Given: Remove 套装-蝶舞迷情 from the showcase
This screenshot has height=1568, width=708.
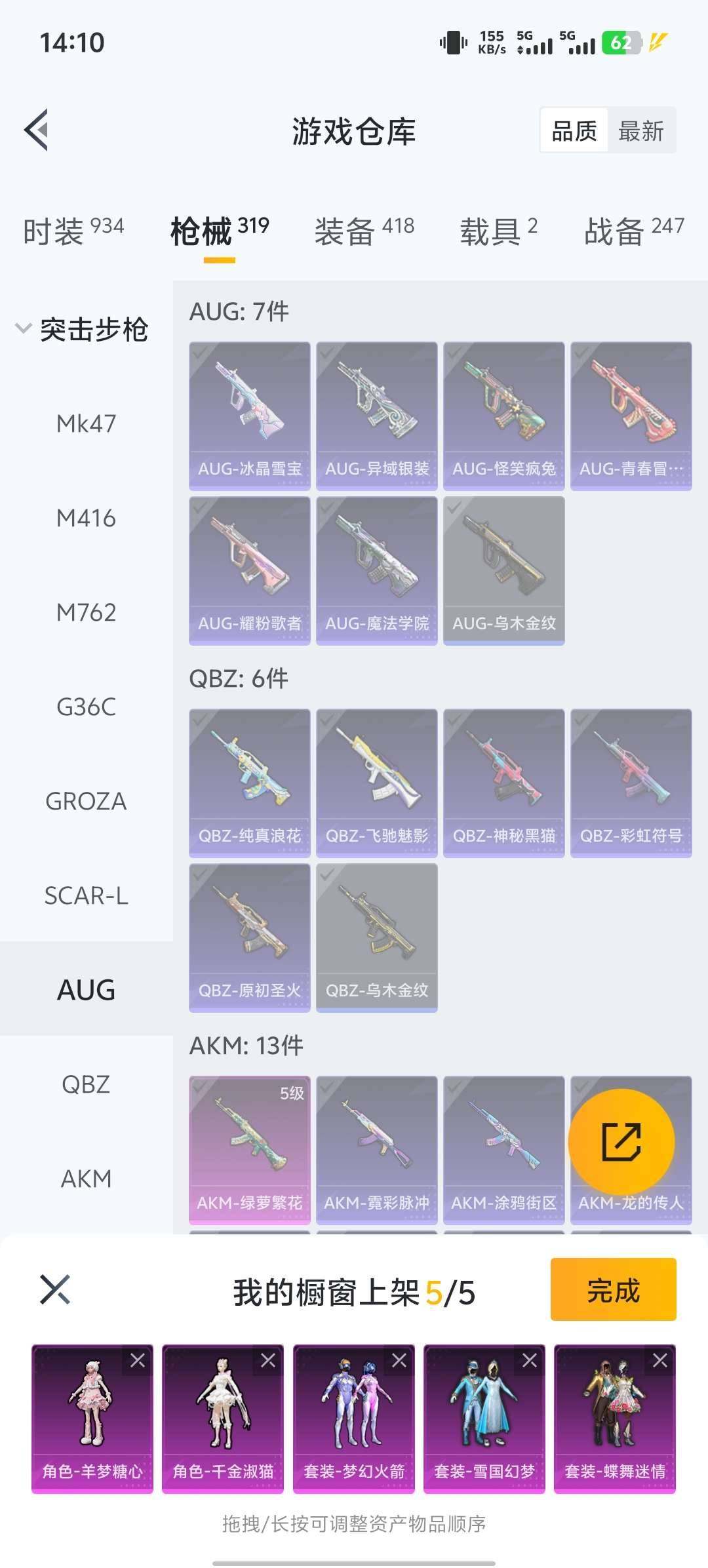Looking at the screenshot, I should point(660,1361).
